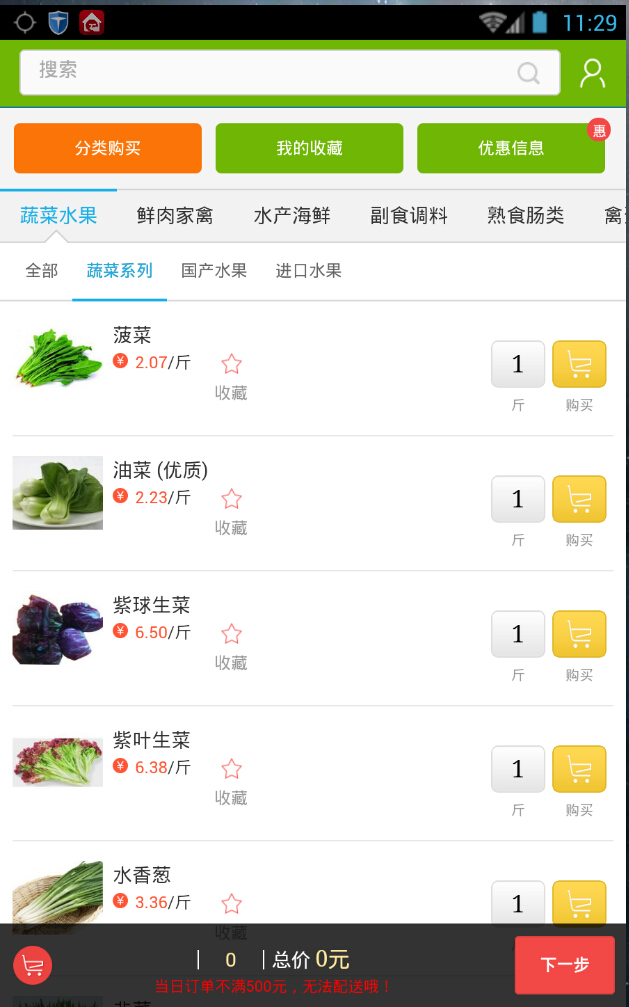Image resolution: width=629 pixels, height=1007 pixels.
Task: Add 菠菜 to the shopping cart
Action: [579, 364]
